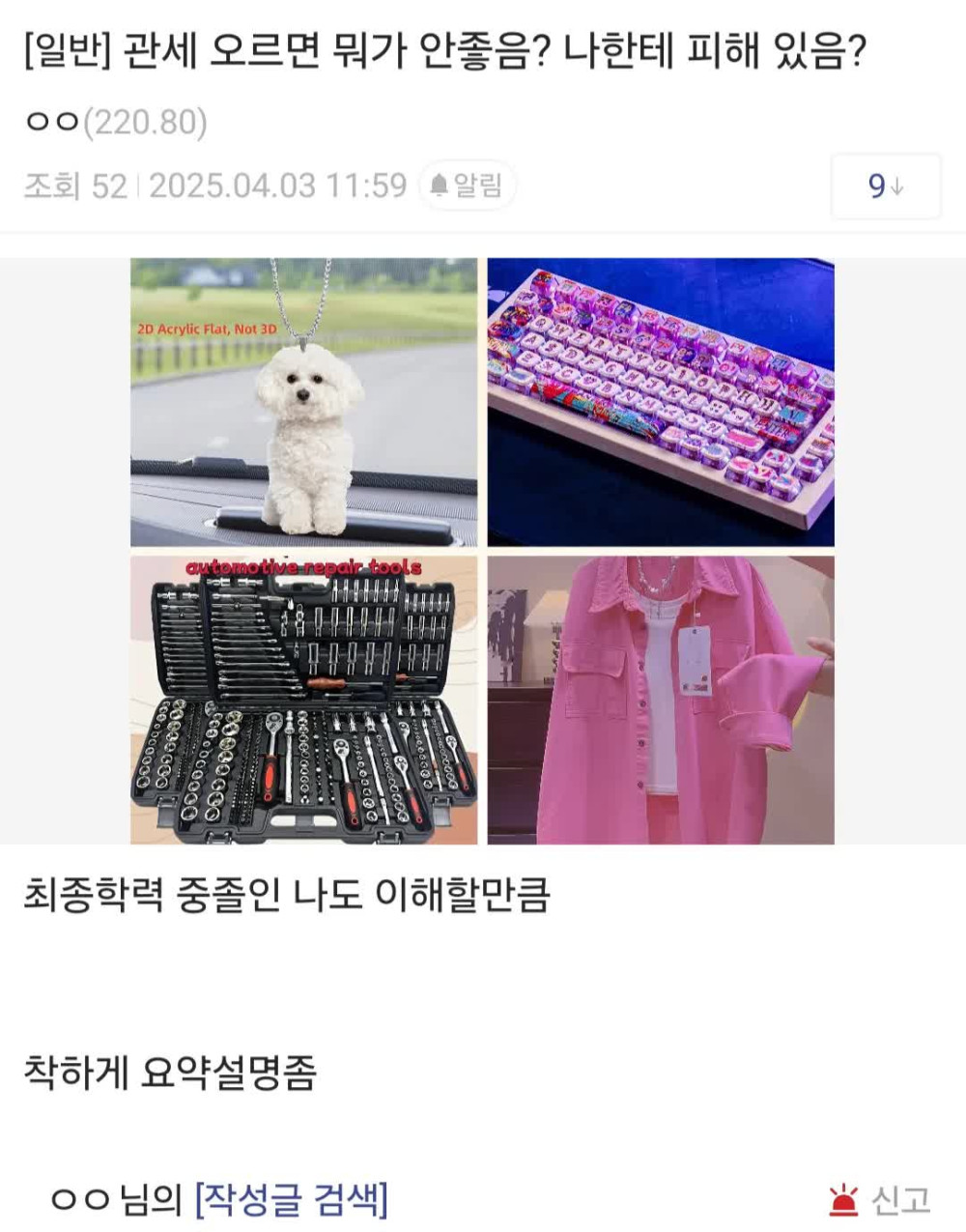Turn on the 알림 notification bell
Viewport: 966px width, 1232px height.
(467, 186)
